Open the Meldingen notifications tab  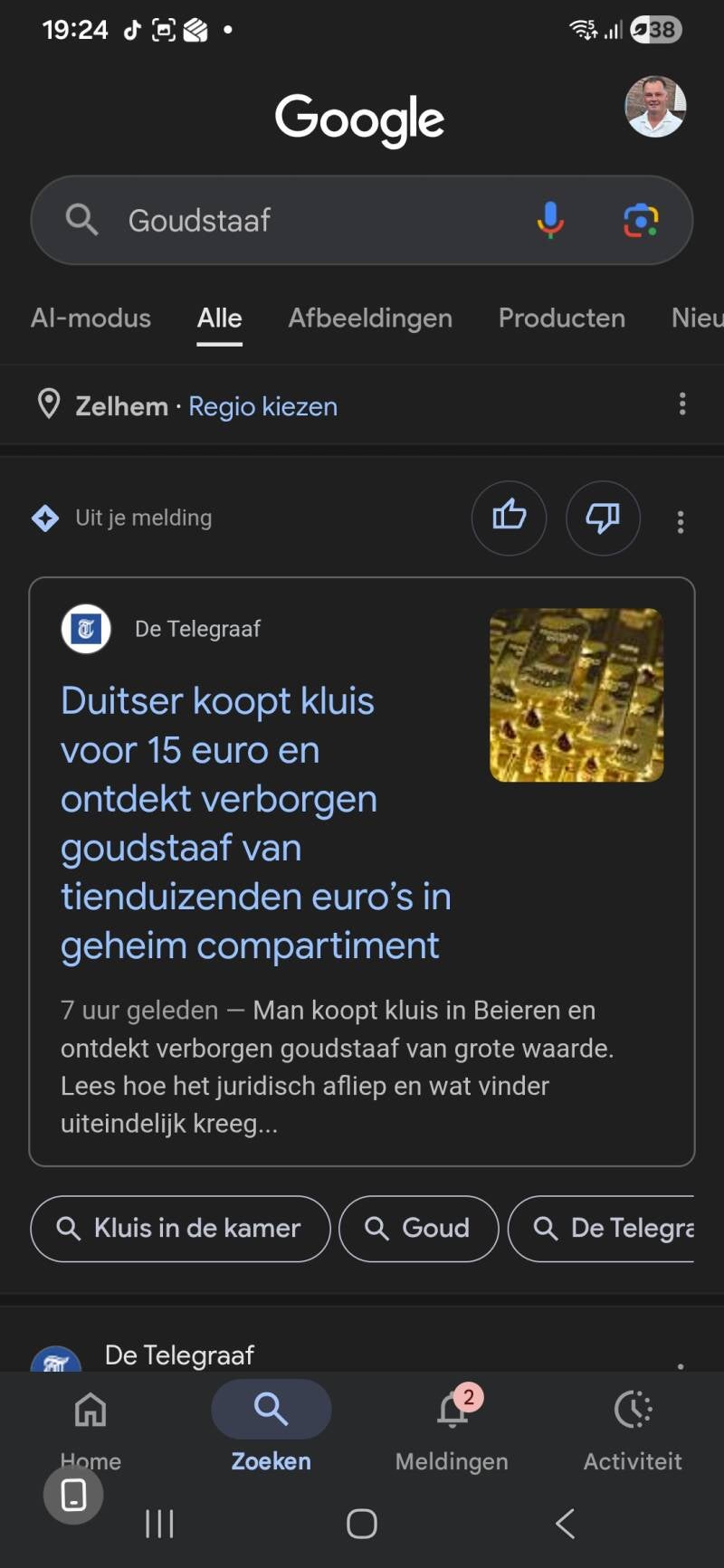[x=452, y=1428]
